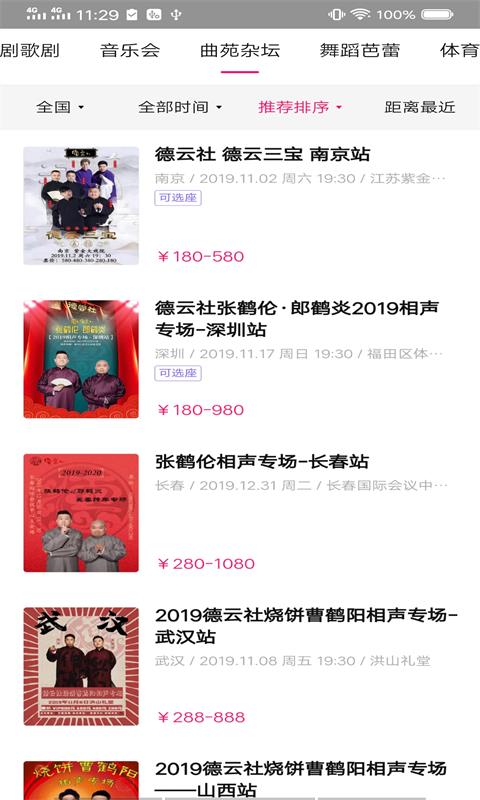480x800 pixels.
Task: Open 烧饼曹鹤阳相声专场-武汉站 listing
Action: [240, 666]
